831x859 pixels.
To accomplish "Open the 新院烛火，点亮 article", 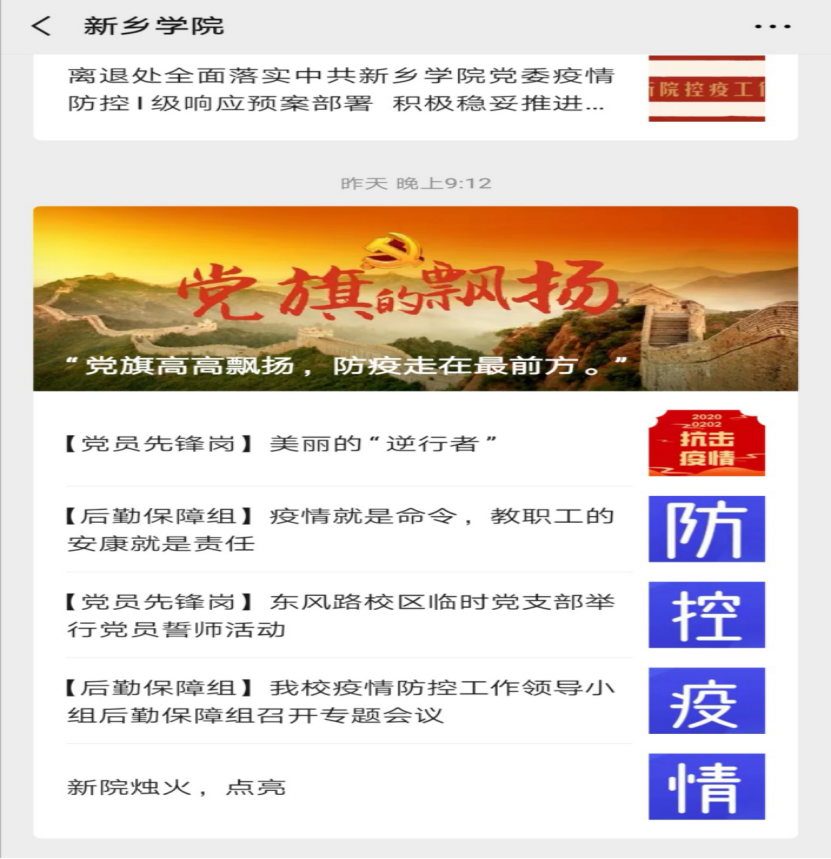I will (x=341, y=787).
